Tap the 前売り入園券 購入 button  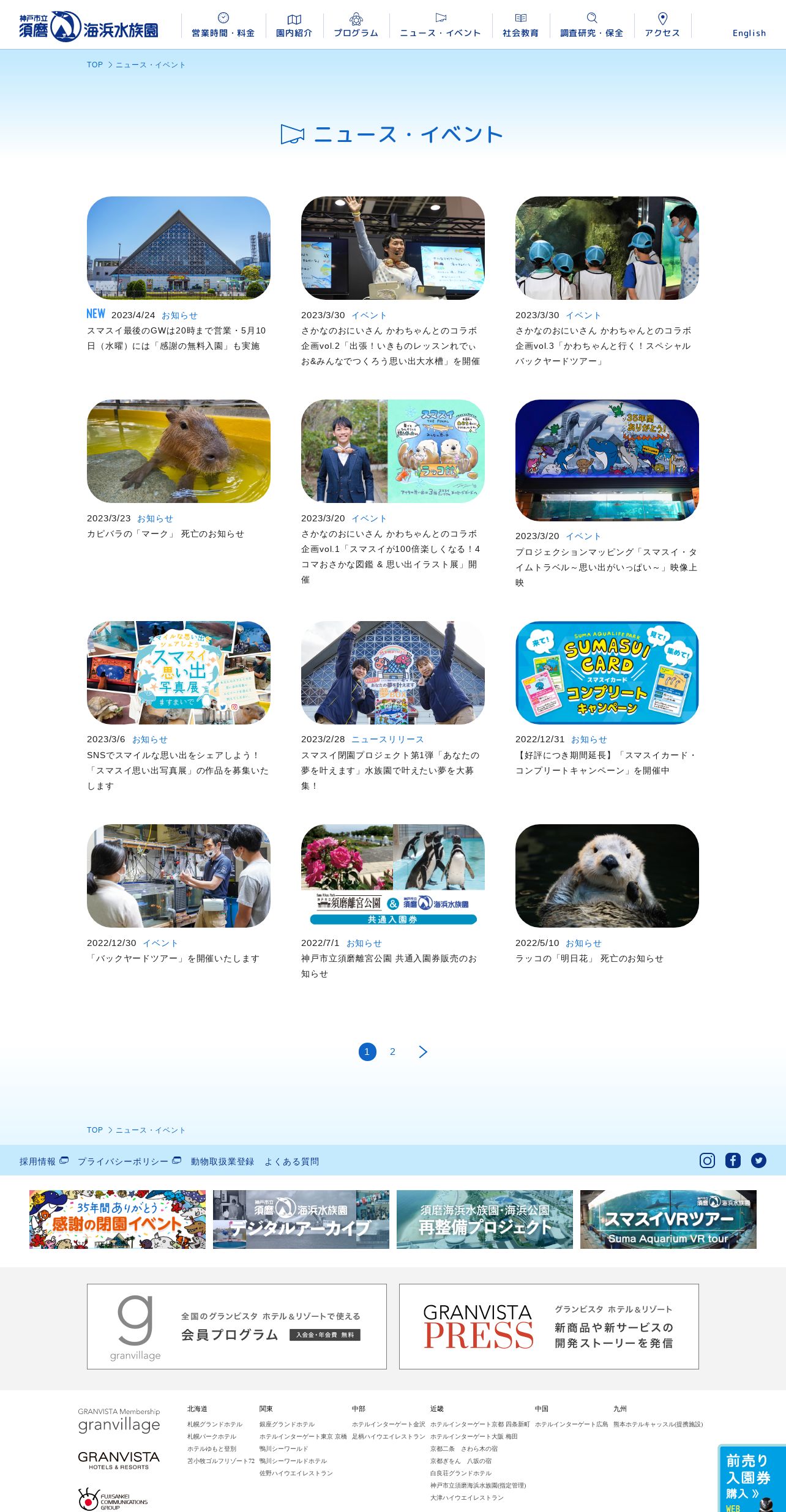coord(752,1479)
